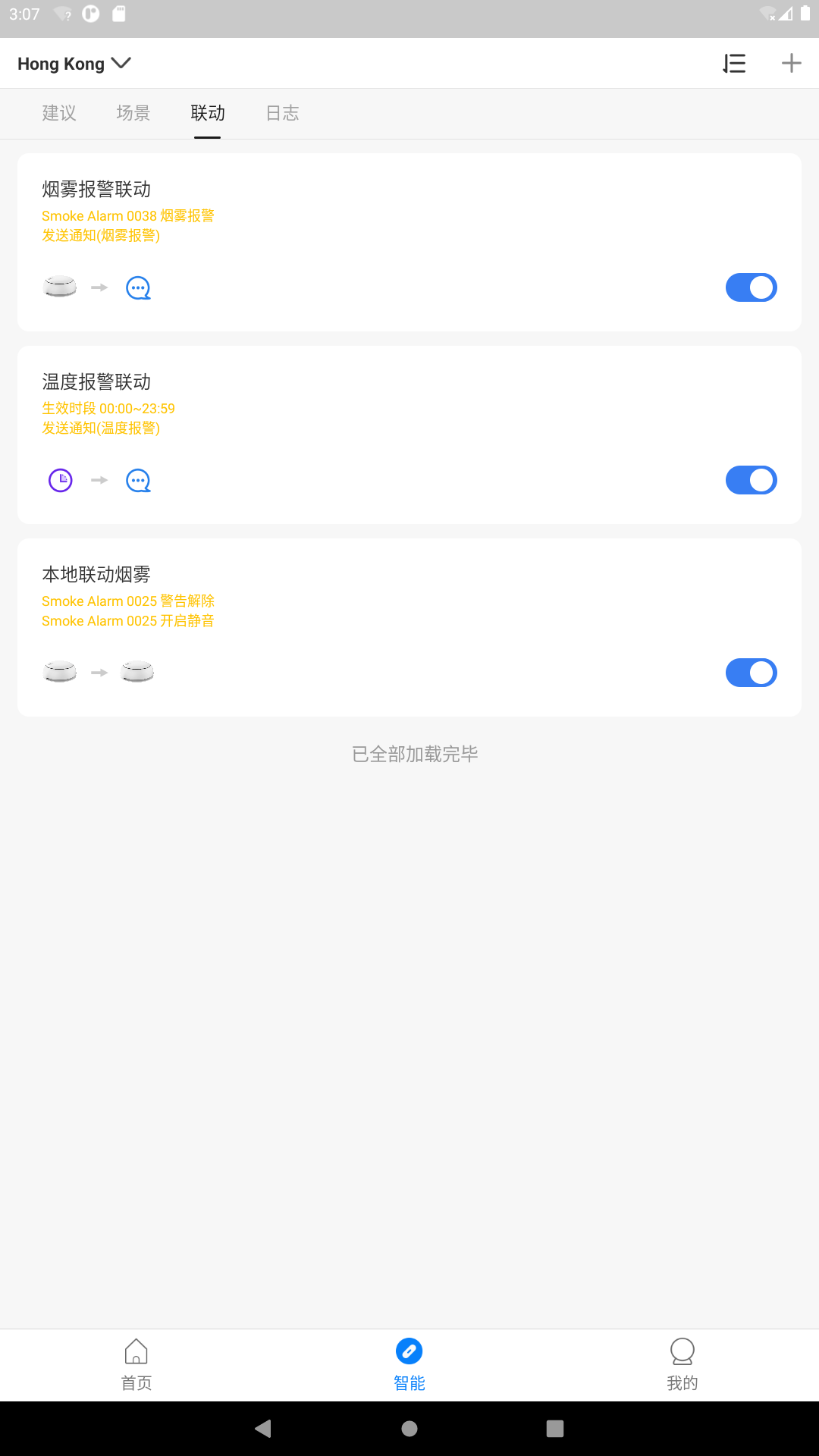Open the notification message icon in 烟雾报警联动 card
Image resolution: width=819 pixels, height=1456 pixels.
(137, 288)
